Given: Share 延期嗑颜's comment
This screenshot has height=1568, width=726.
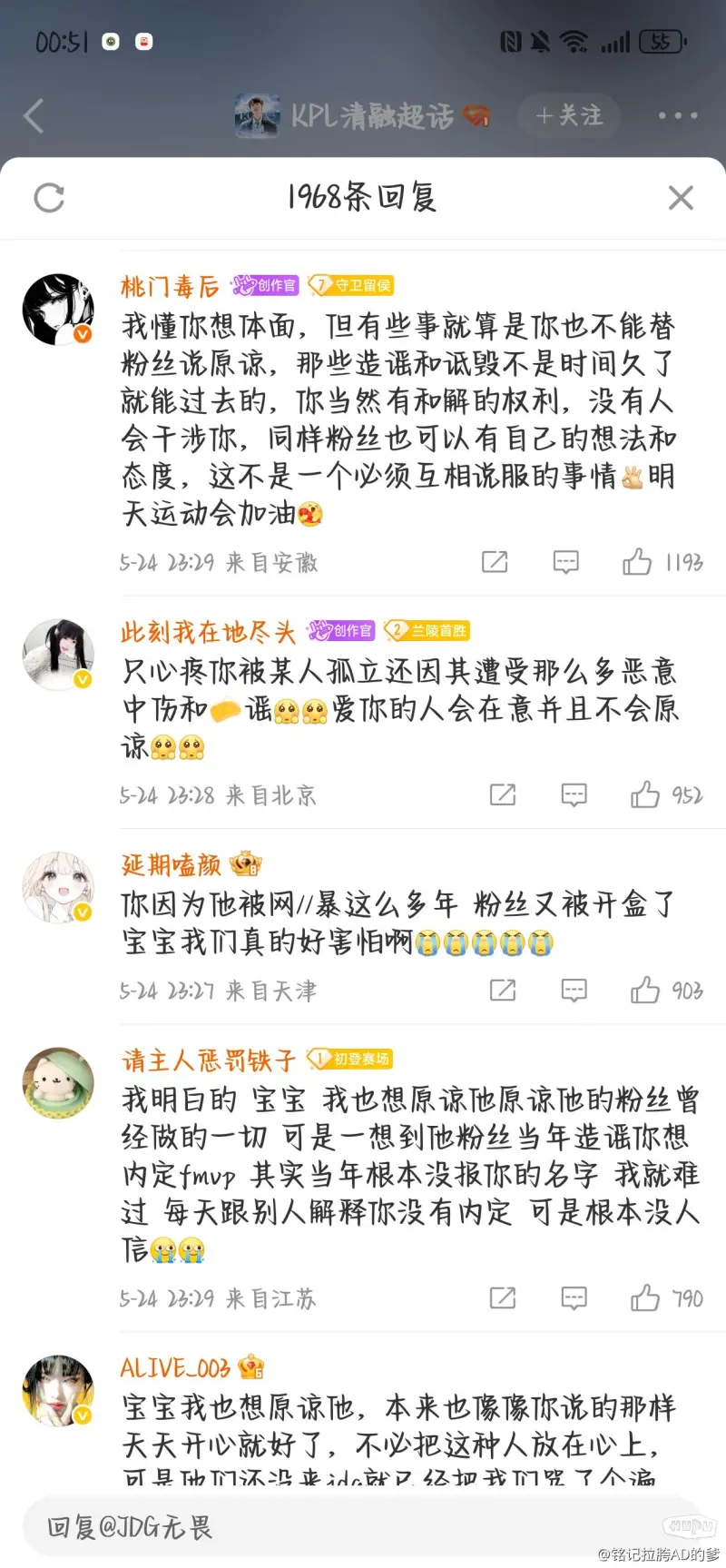Looking at the screenshot, I should [x=503, y=990].
